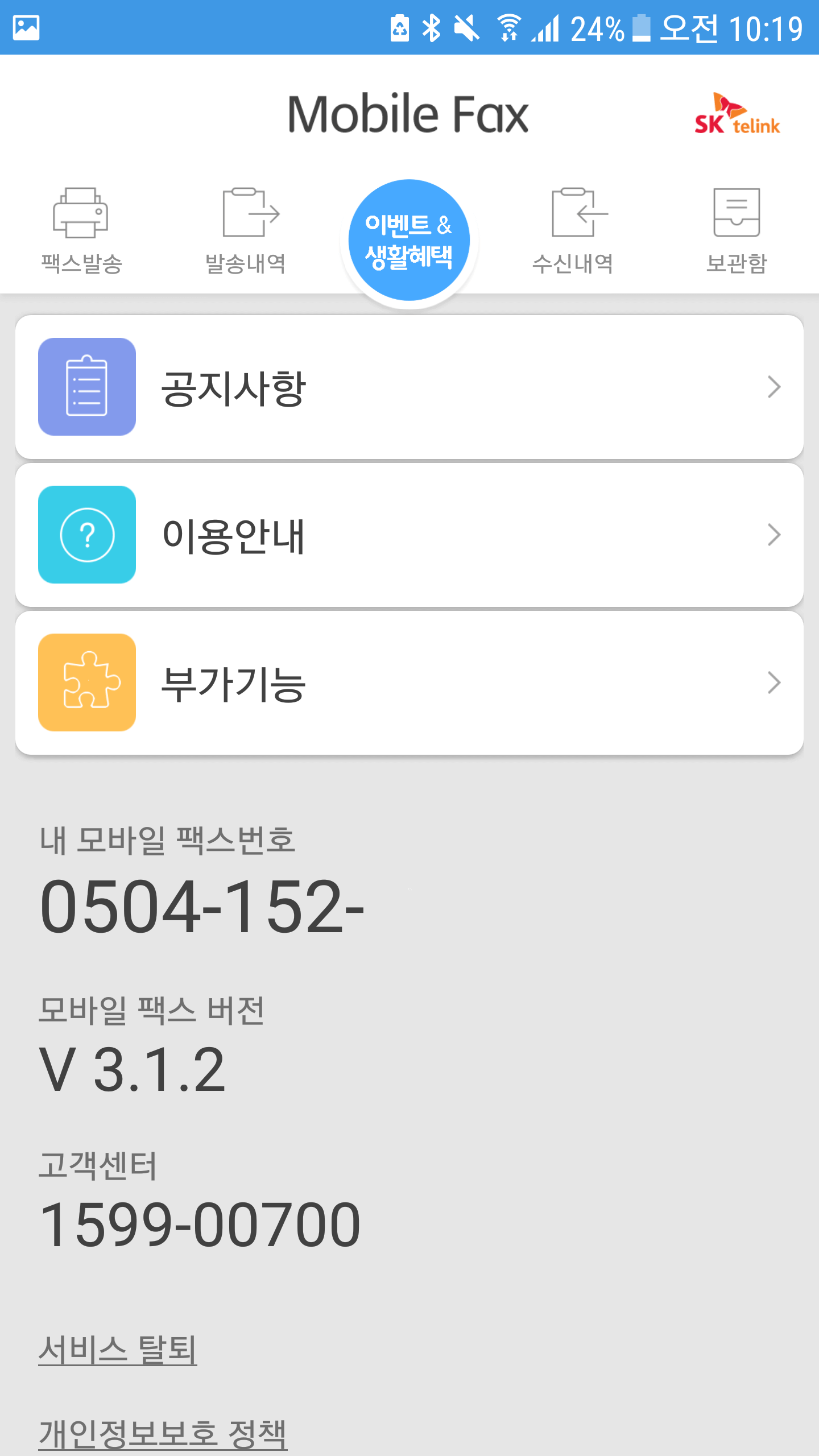Switch to 수신내역 received history
Viewport: 819px width, 1456px height.
point(573,230)
